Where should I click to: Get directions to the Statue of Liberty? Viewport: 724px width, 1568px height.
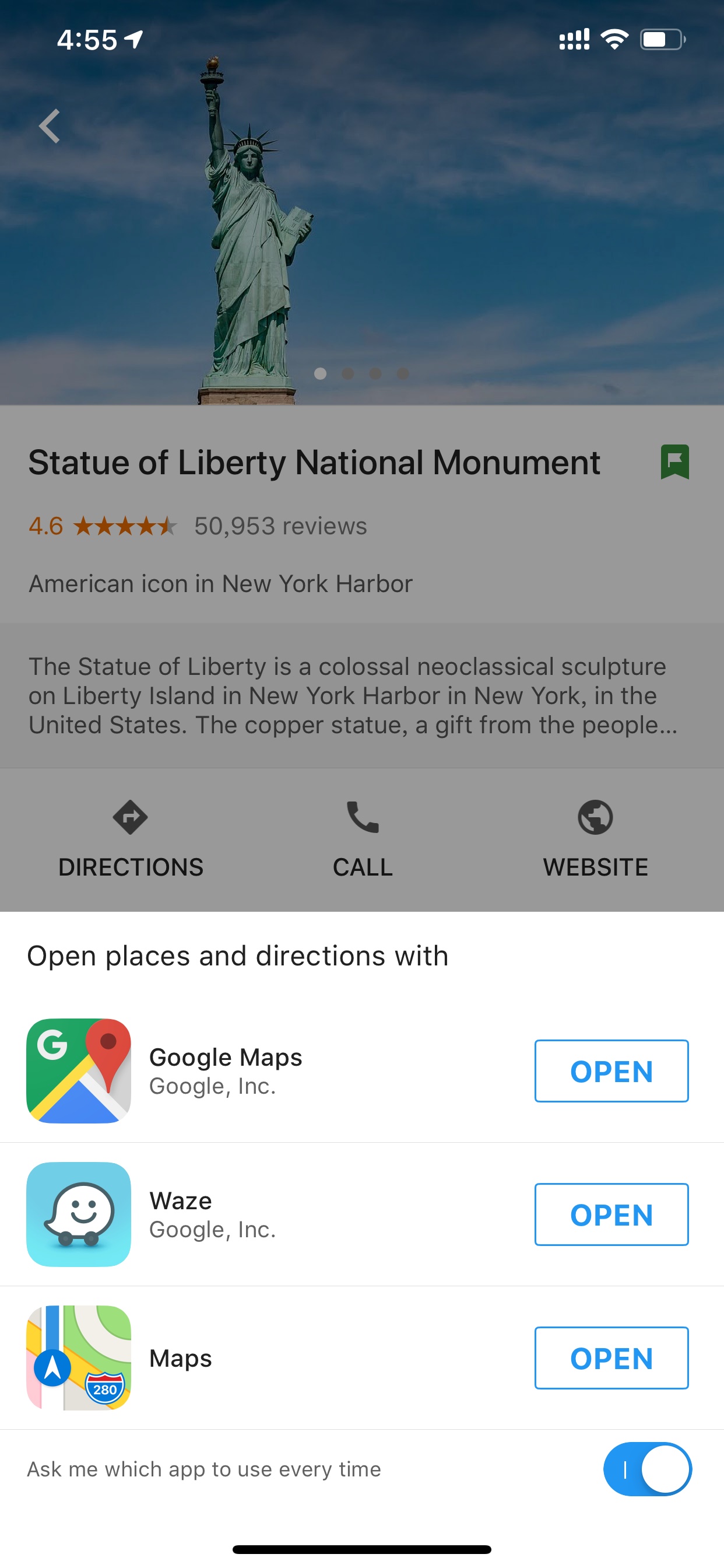tap(131, 840)
